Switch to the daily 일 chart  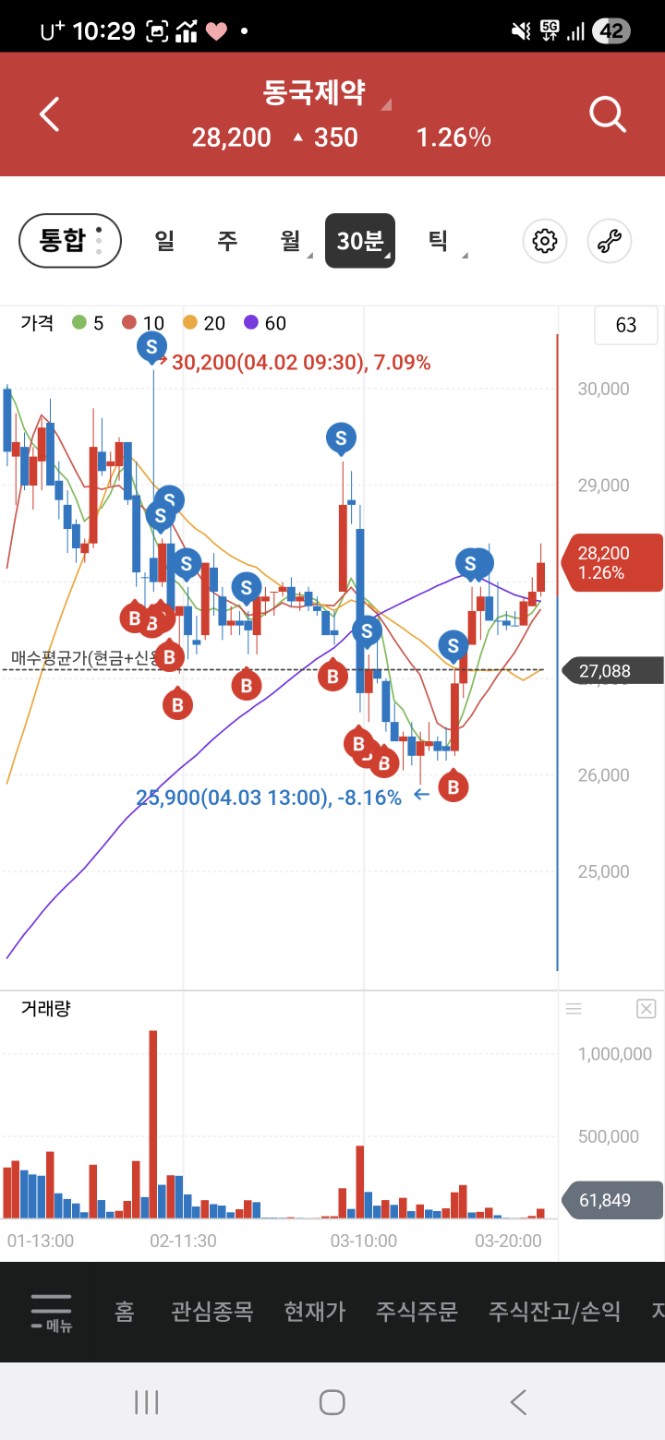pyautogui.click(x=164, y=241)
